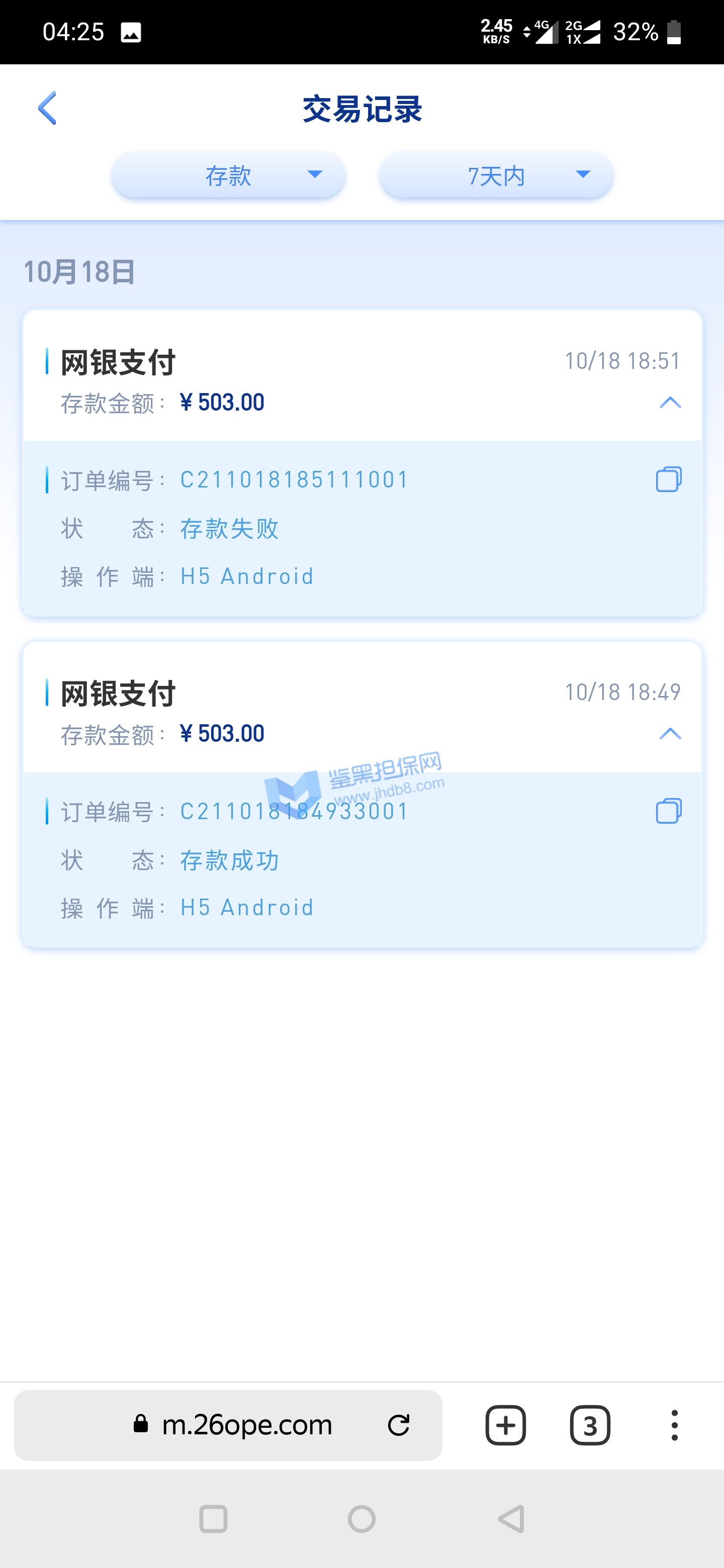
Task: Open the tab switcher showing 3
Action: (x=589, y=1425)
